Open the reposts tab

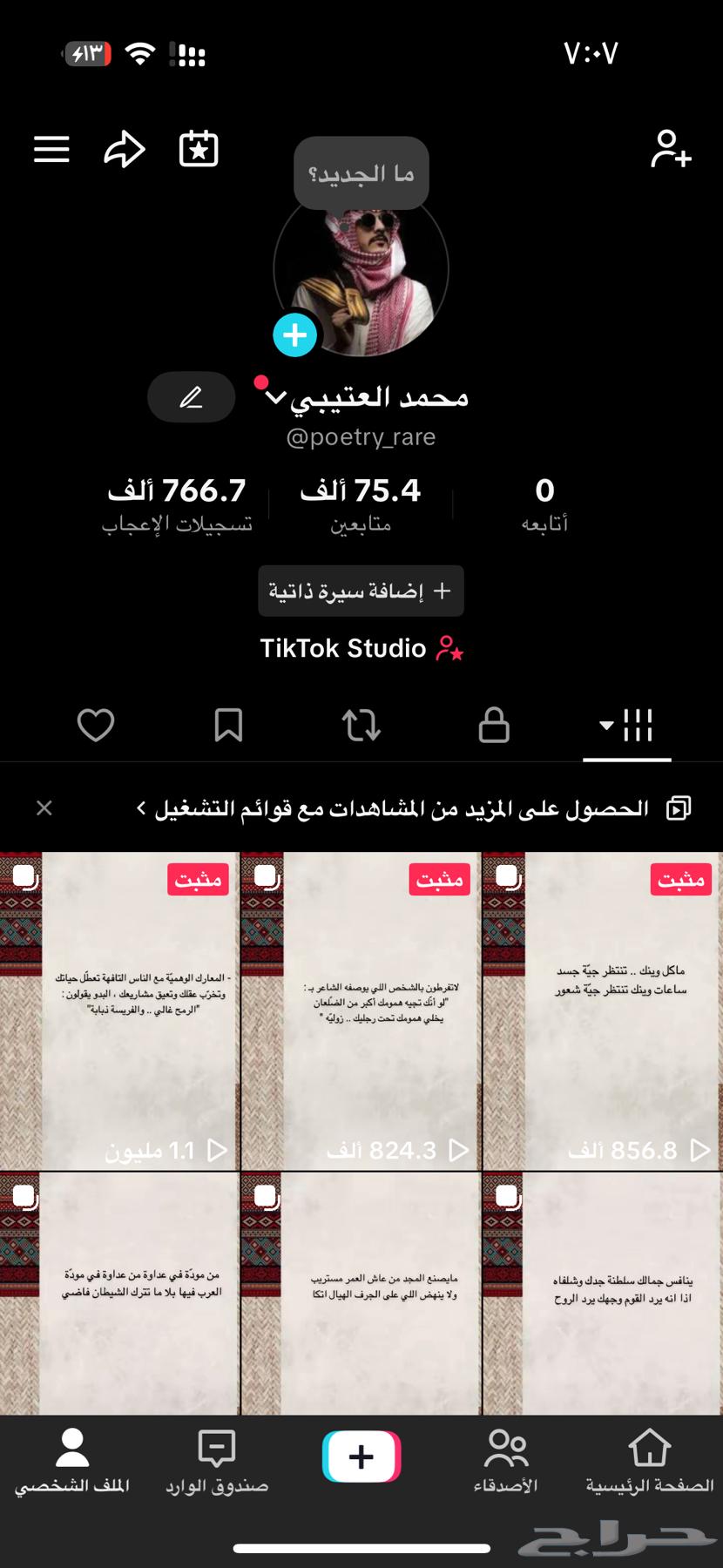coord(361,725)
